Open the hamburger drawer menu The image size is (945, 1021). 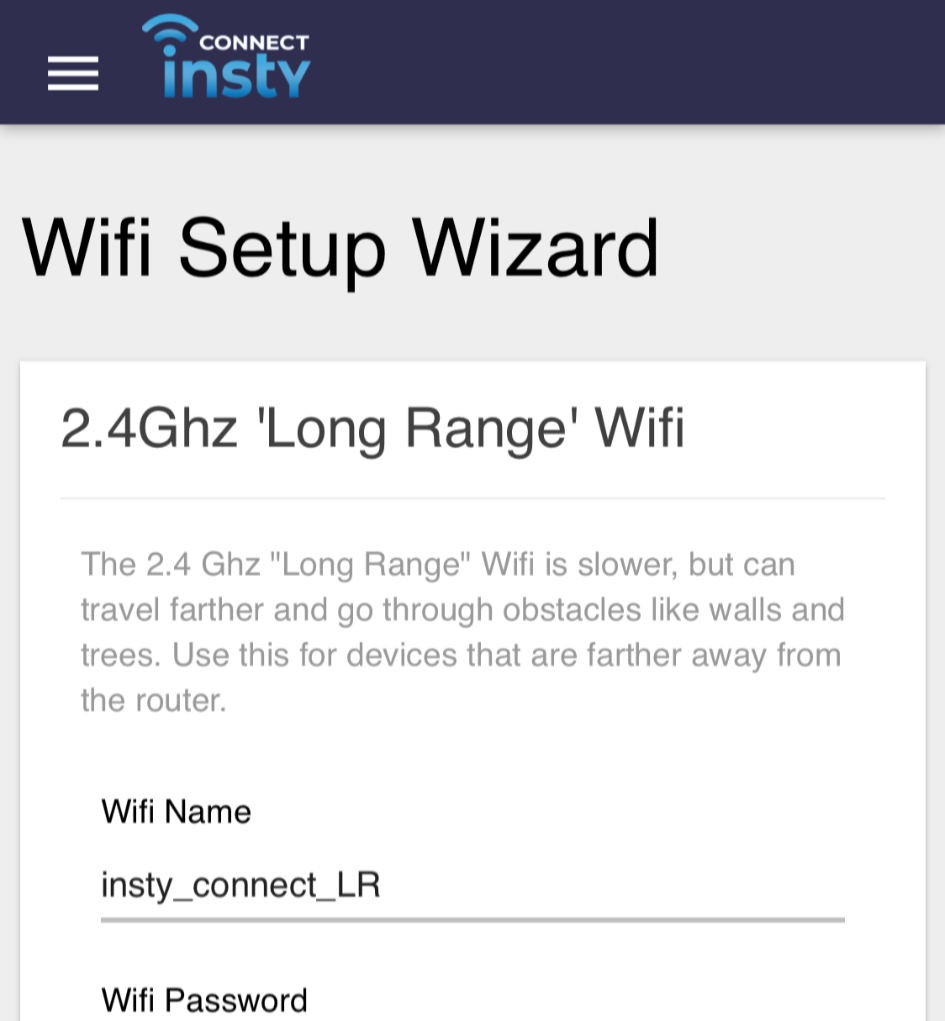(x=73, y=73)
